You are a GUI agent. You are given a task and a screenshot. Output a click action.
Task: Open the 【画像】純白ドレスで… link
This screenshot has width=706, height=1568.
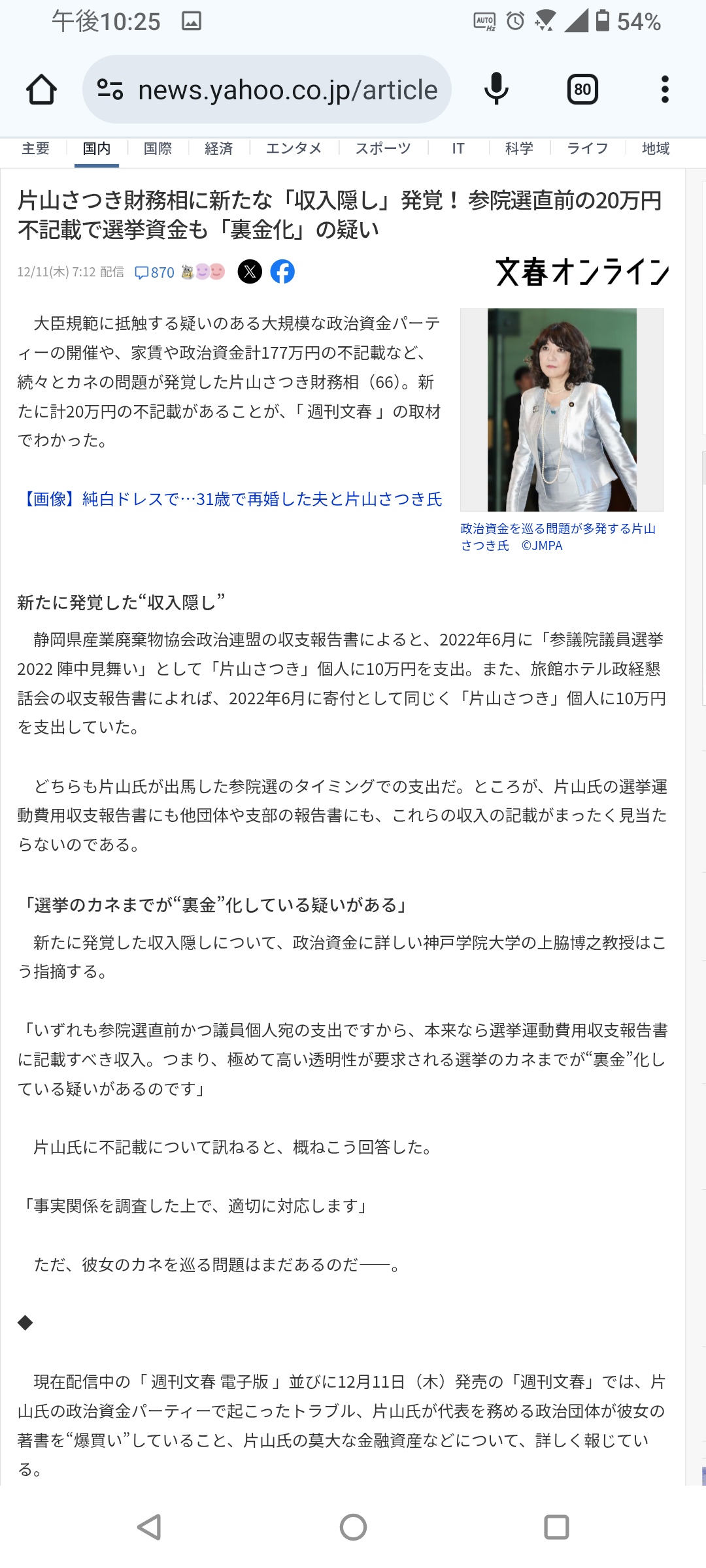click(x=231, y=500)
